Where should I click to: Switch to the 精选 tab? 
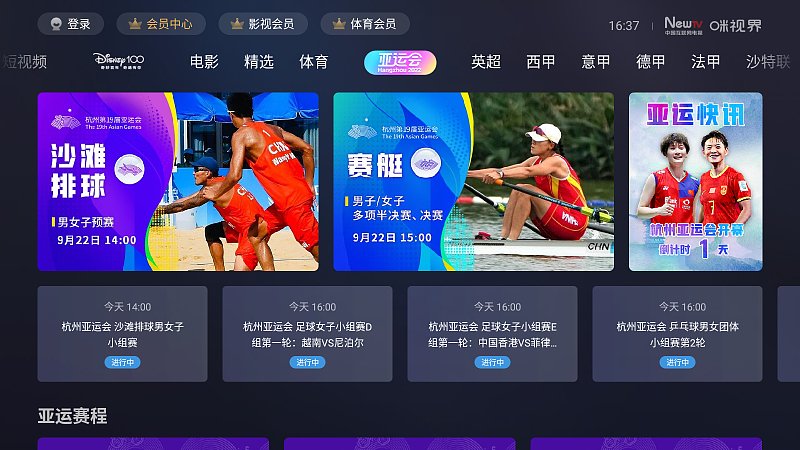tap(259, 62)
